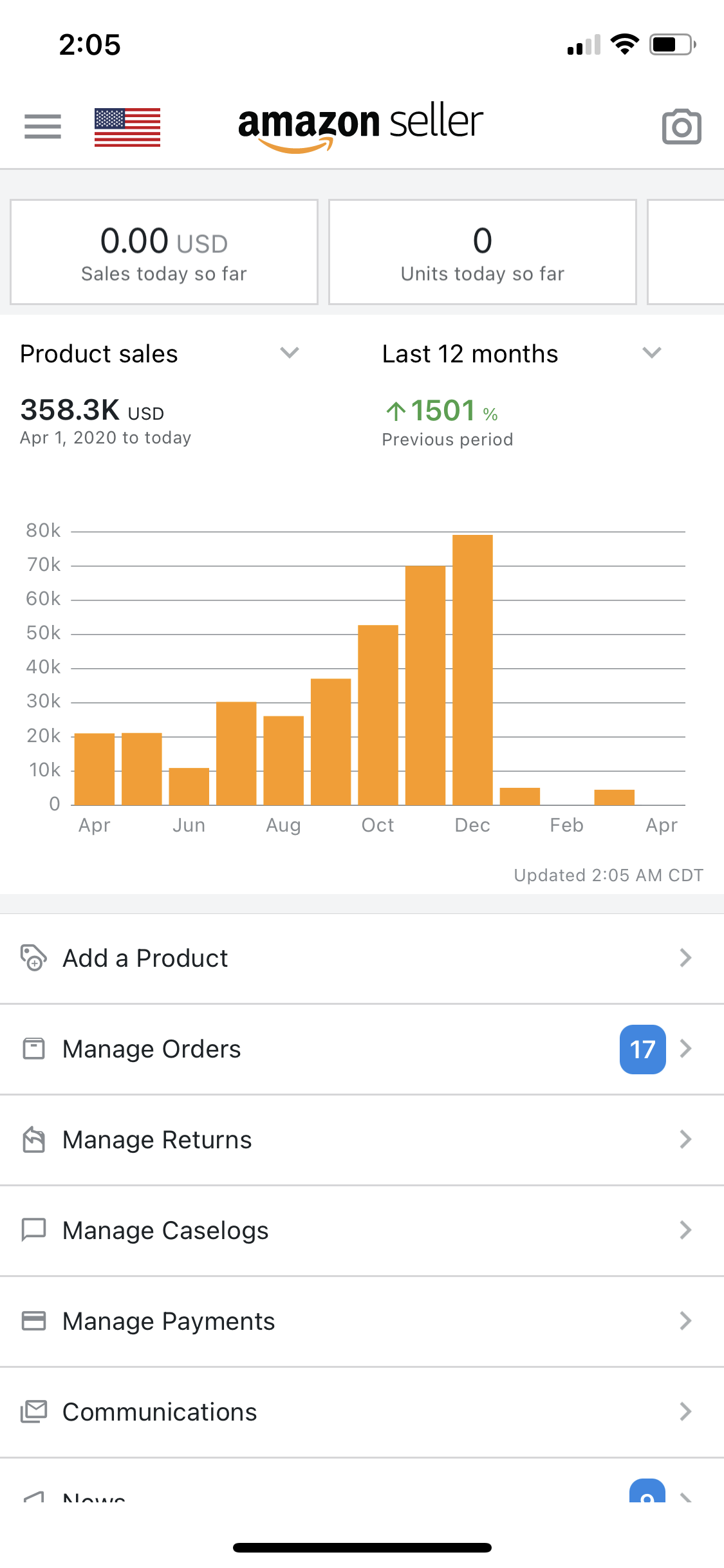The image size is (724, 1568).
Task: Open Manage Payments
Action: tap(362, 1321)
